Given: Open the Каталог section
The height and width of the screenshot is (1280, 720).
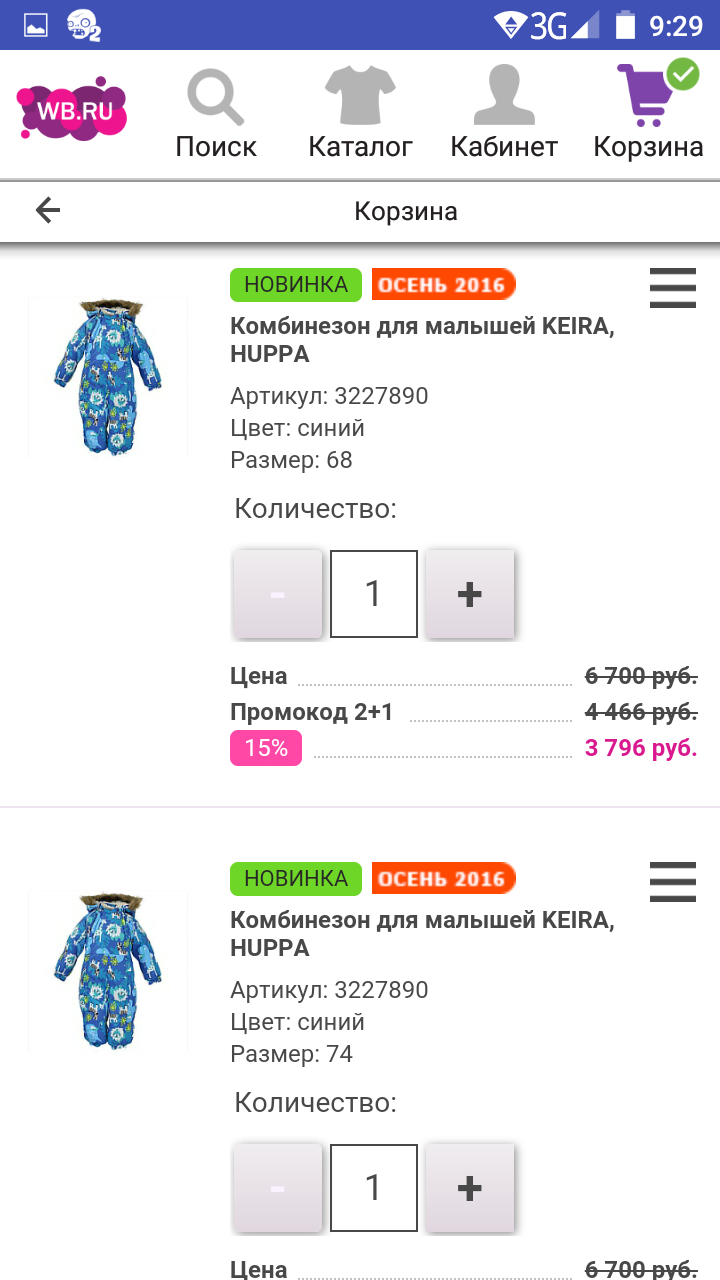Looking at the screenshot, I should [x=360, y=114].
